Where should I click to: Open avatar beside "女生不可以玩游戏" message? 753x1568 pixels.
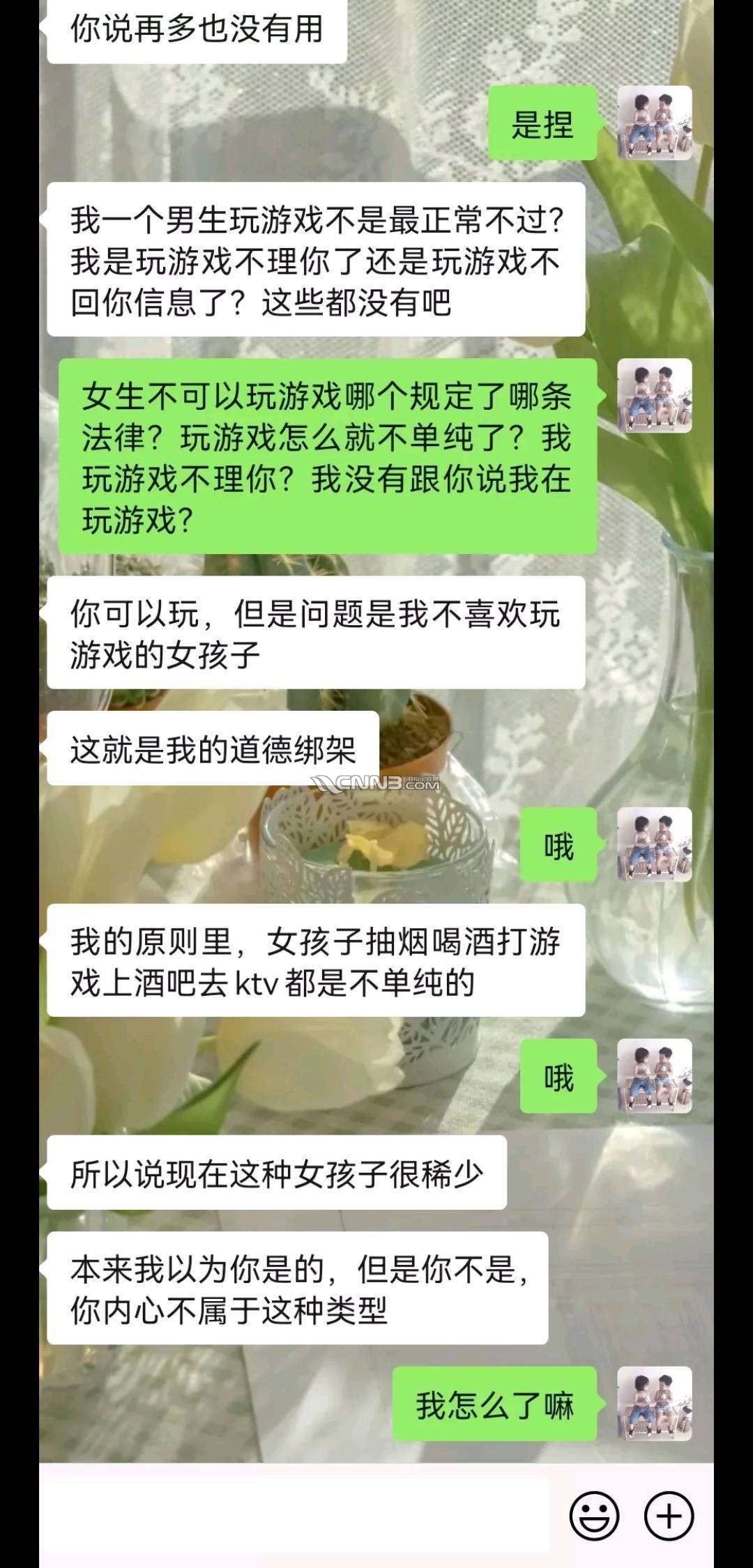pos(654,396)
